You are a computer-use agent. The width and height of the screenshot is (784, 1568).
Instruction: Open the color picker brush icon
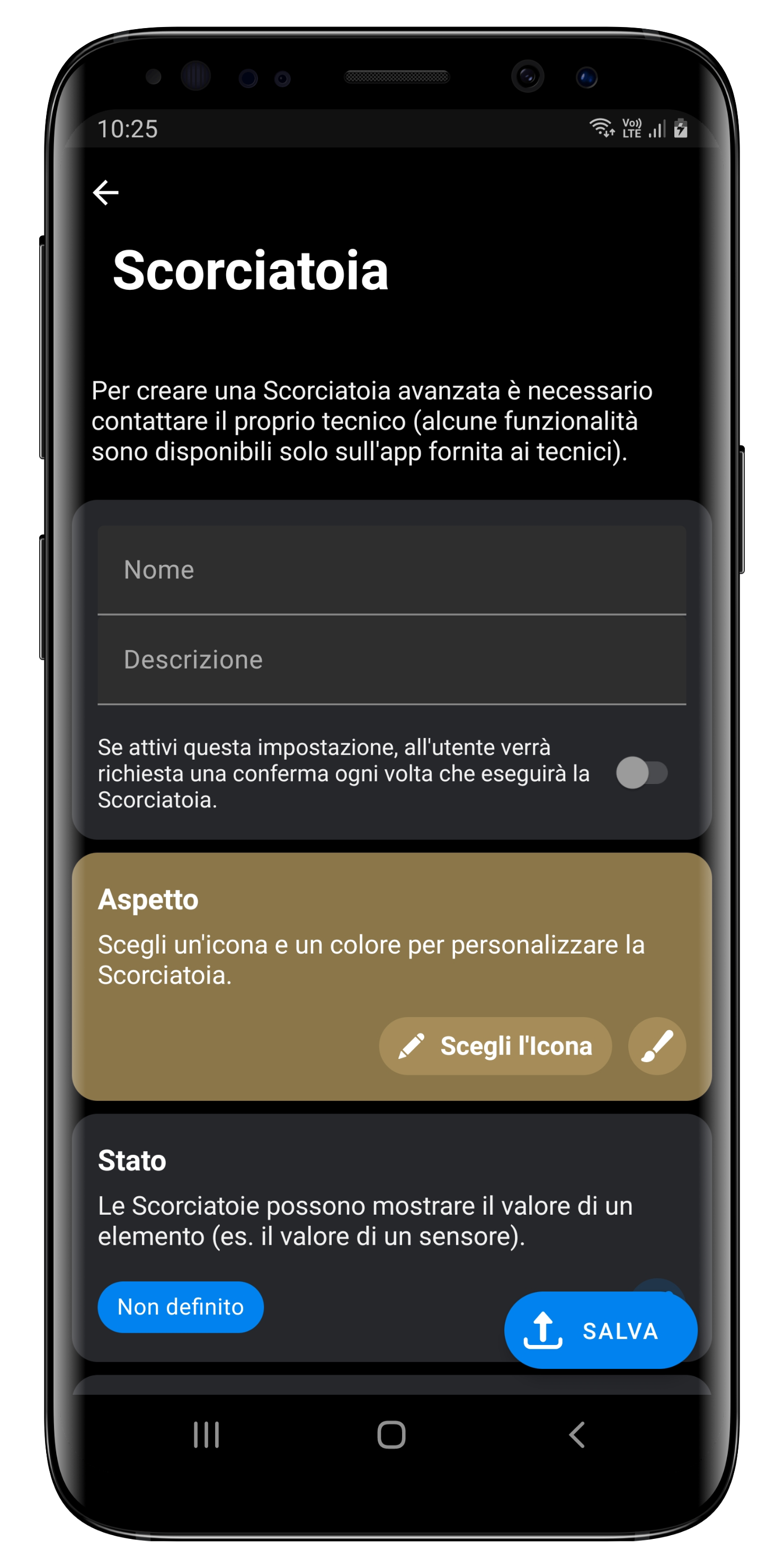657,1046
